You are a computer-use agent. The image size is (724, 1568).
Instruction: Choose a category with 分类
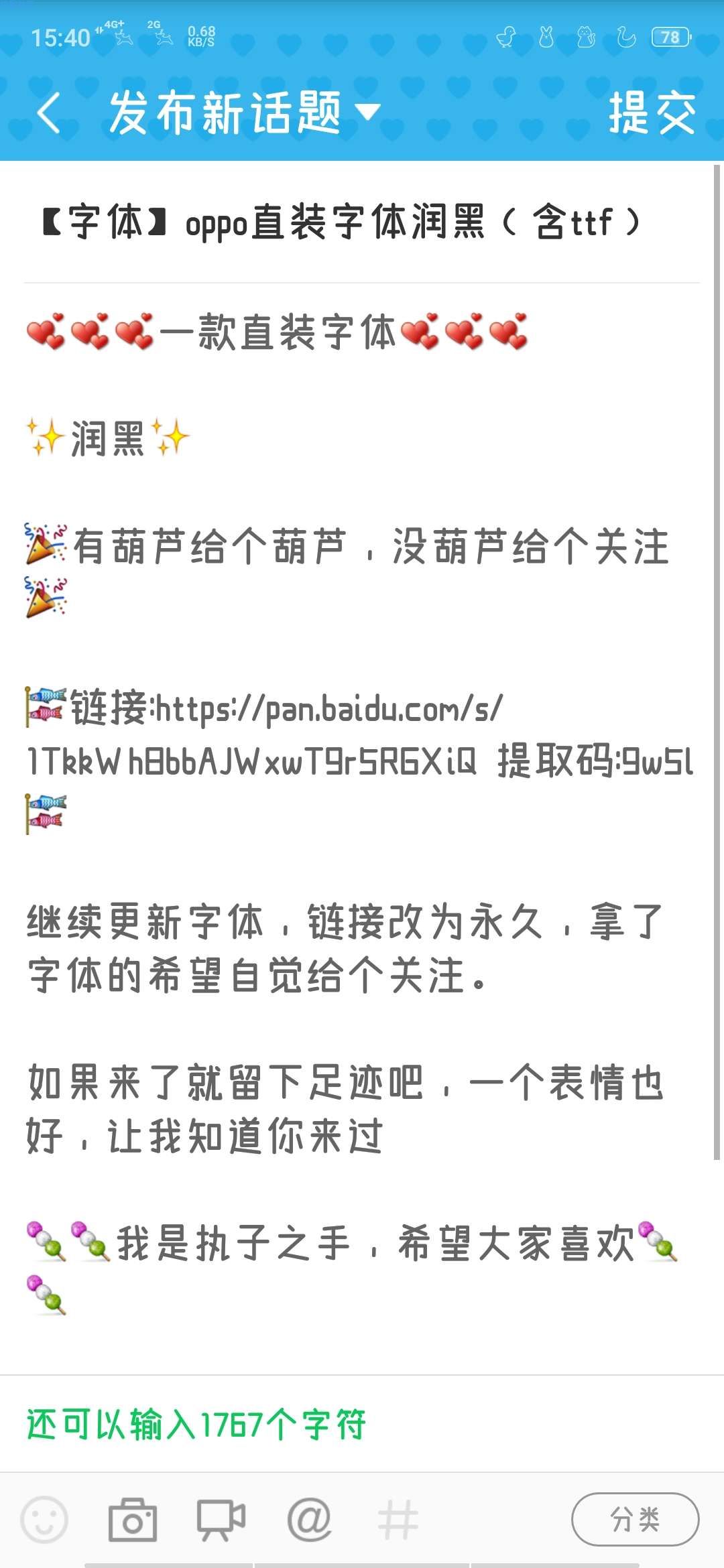click(635, 1519)
